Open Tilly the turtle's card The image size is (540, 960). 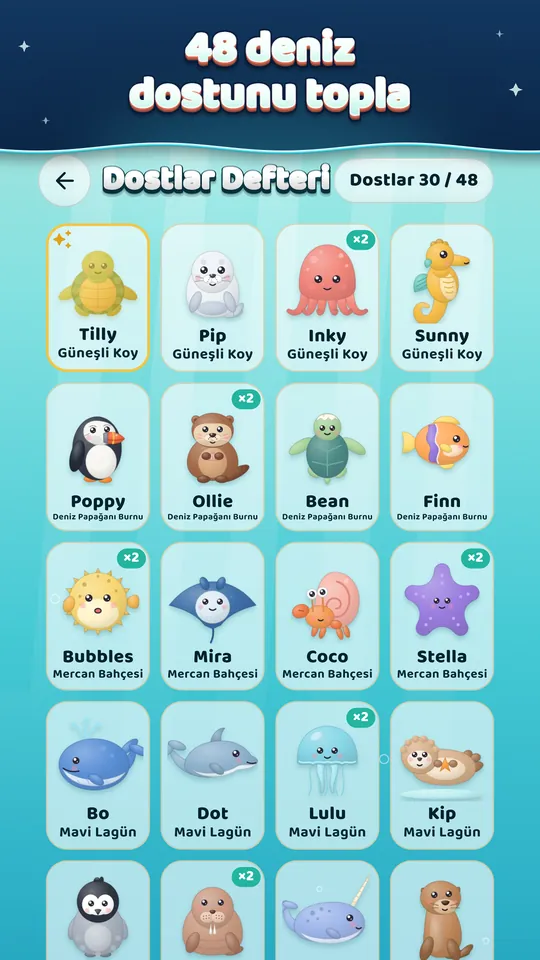click(98, 298)
